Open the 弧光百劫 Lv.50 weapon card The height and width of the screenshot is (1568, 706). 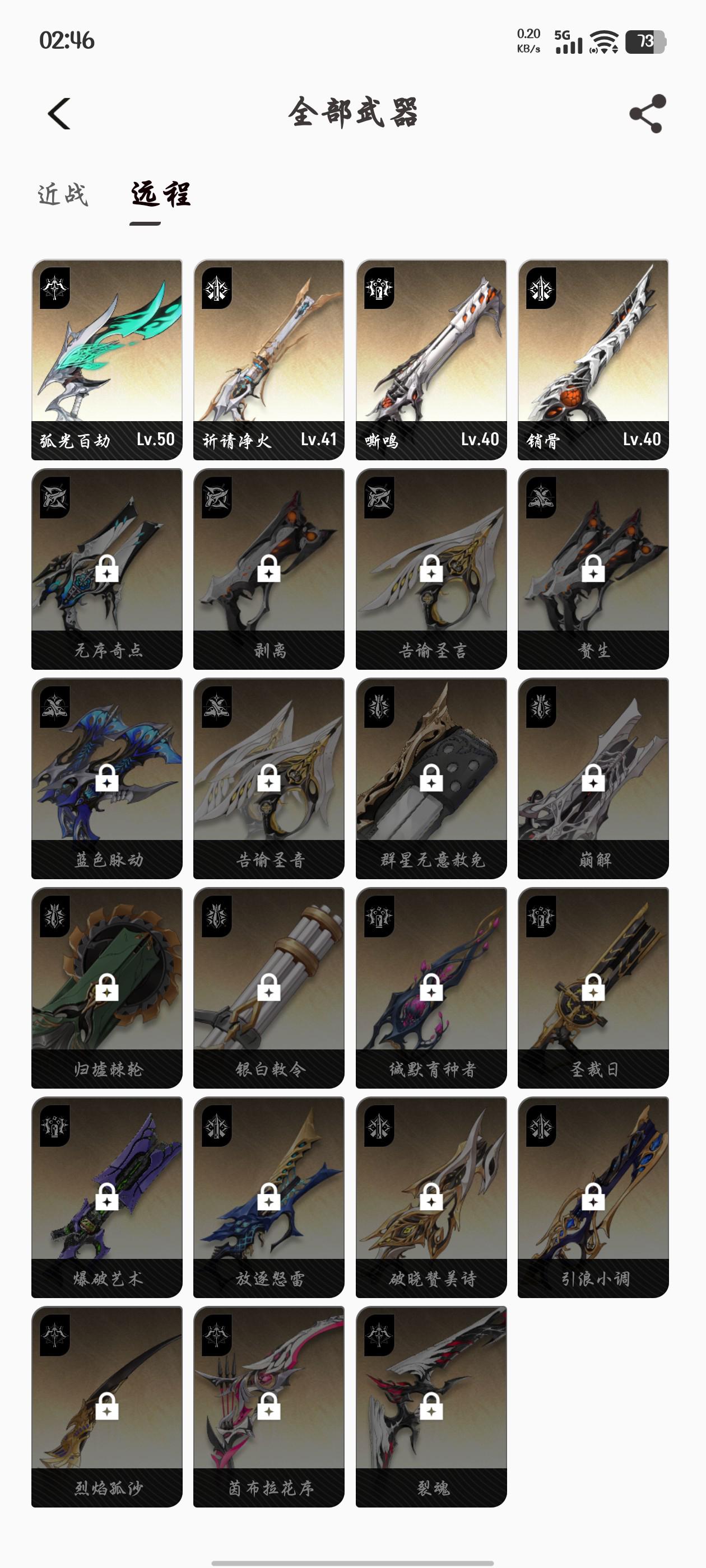pyautogui.click(x=106, y=359)
